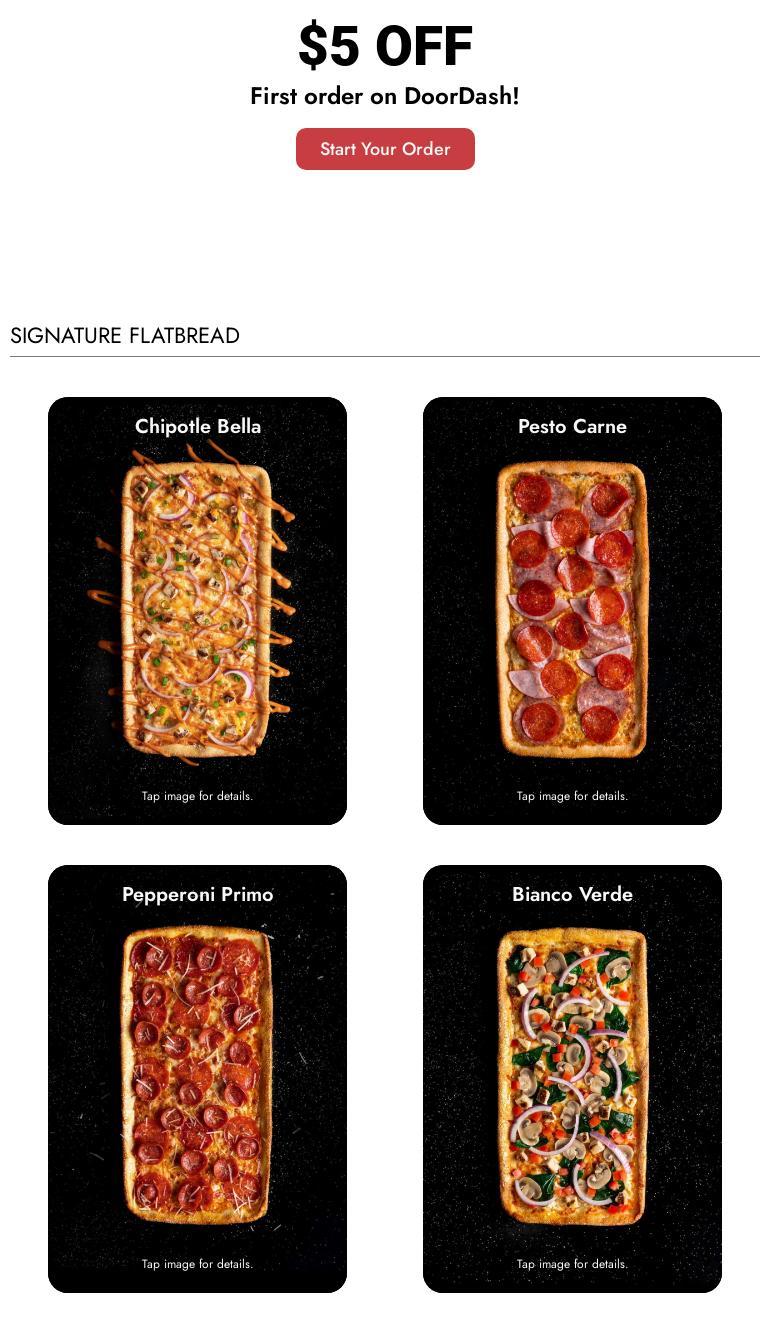Select the Pepperoni Primo flatbread card
Screen dimensions: 770x1317
tap(197, 1078)
